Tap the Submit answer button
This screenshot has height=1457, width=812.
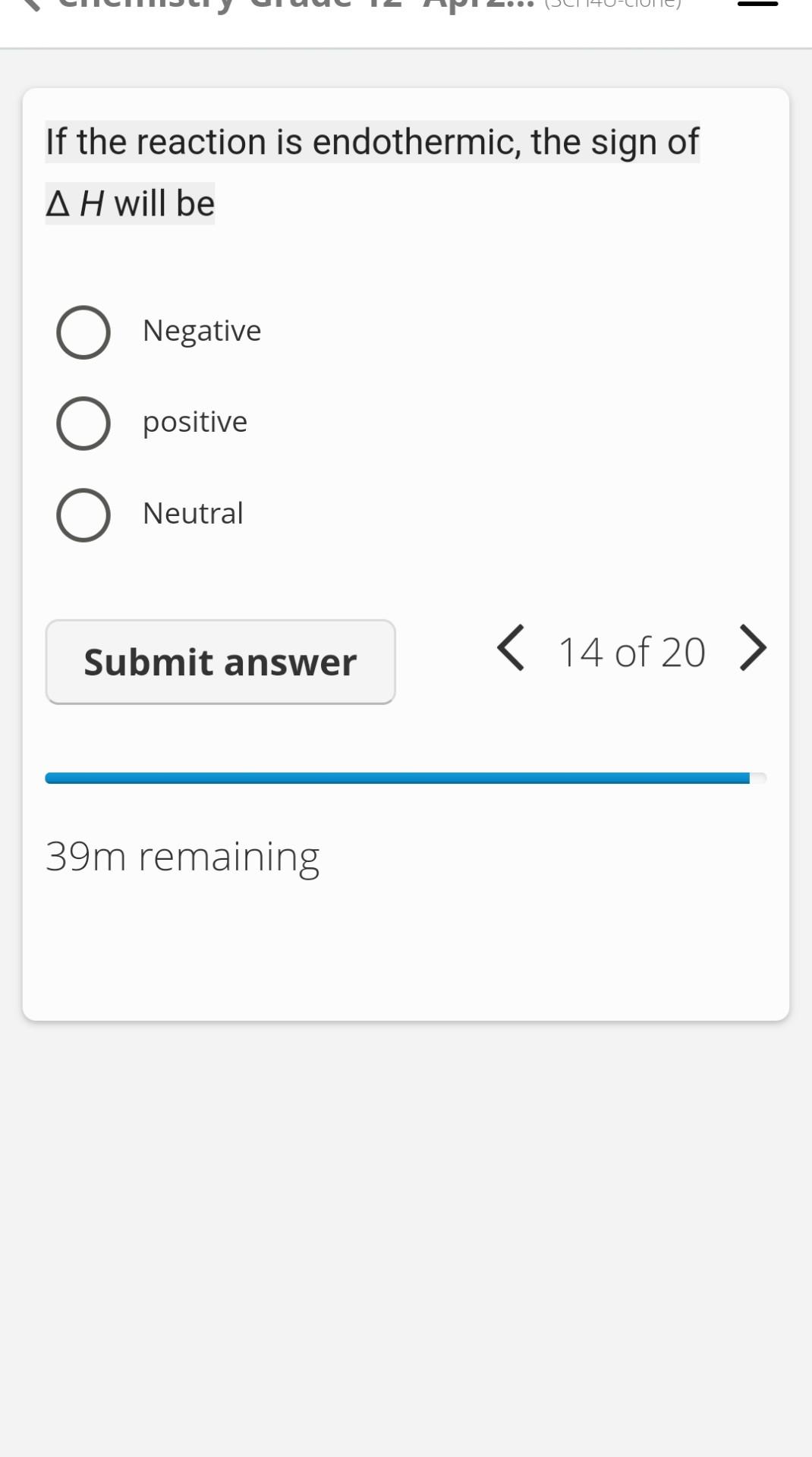(220, 662)
